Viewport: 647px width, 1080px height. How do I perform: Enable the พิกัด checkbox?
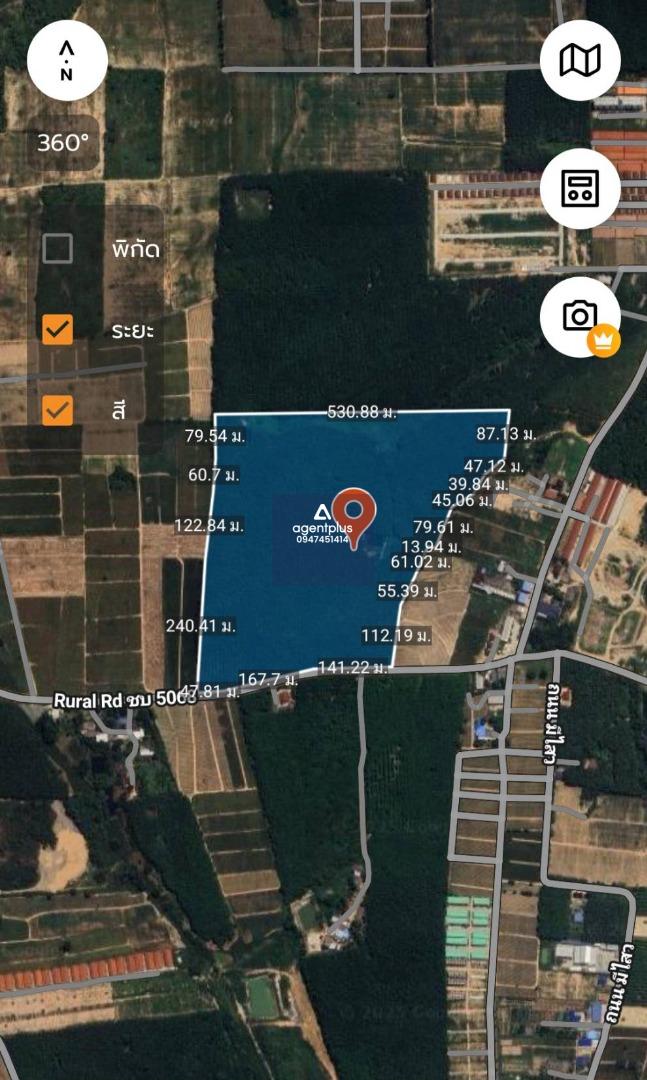(x=58, y=248)
